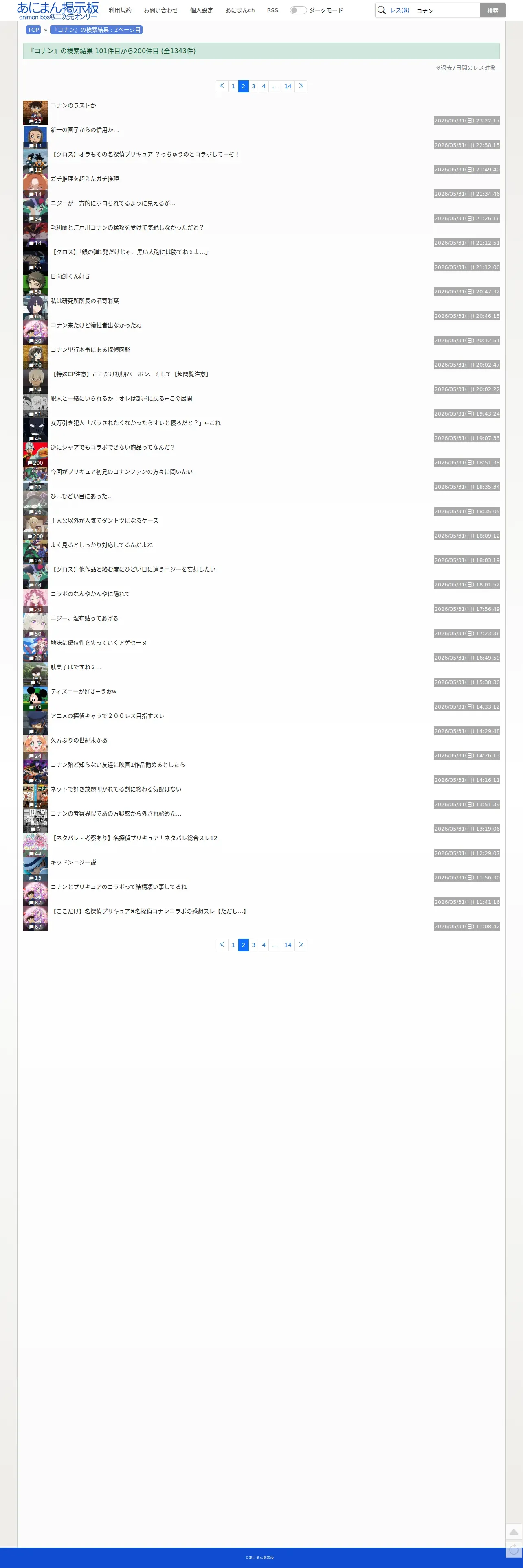The height and width of the screenshot is (1568, 523).
Task: Go to あにまんch
Action: (x=240, y=10)
